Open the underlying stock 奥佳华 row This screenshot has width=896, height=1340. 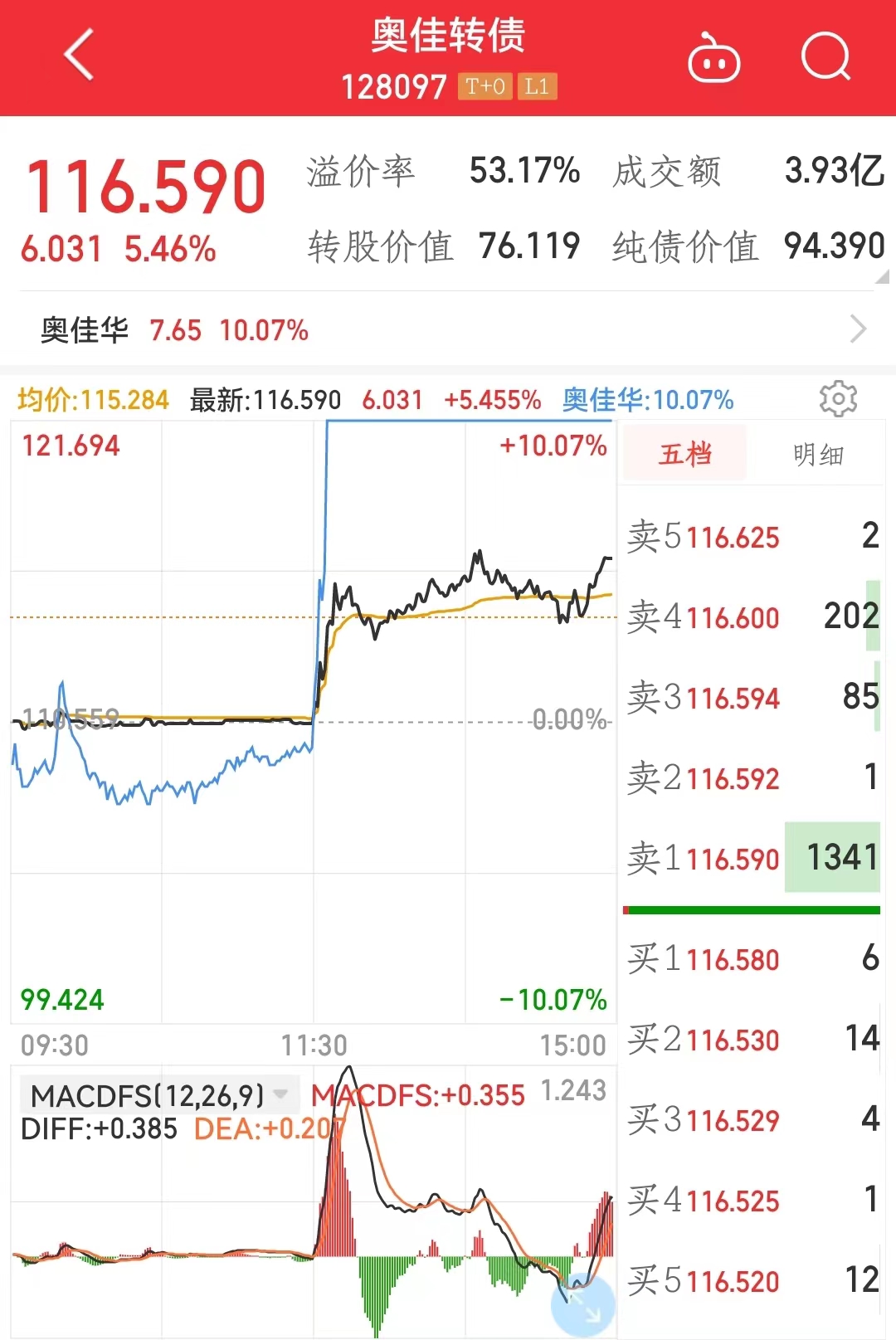click(x=448, y=330)
